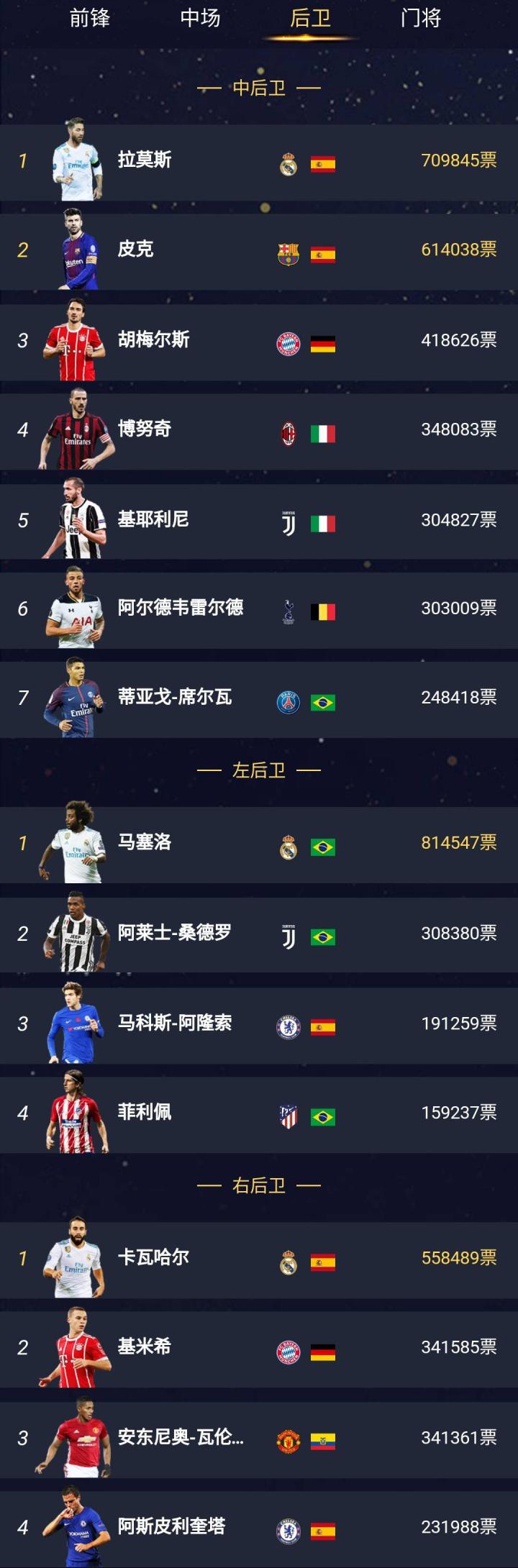
Task: Select the 后卫 tab
Action: [x=310, y=18]
